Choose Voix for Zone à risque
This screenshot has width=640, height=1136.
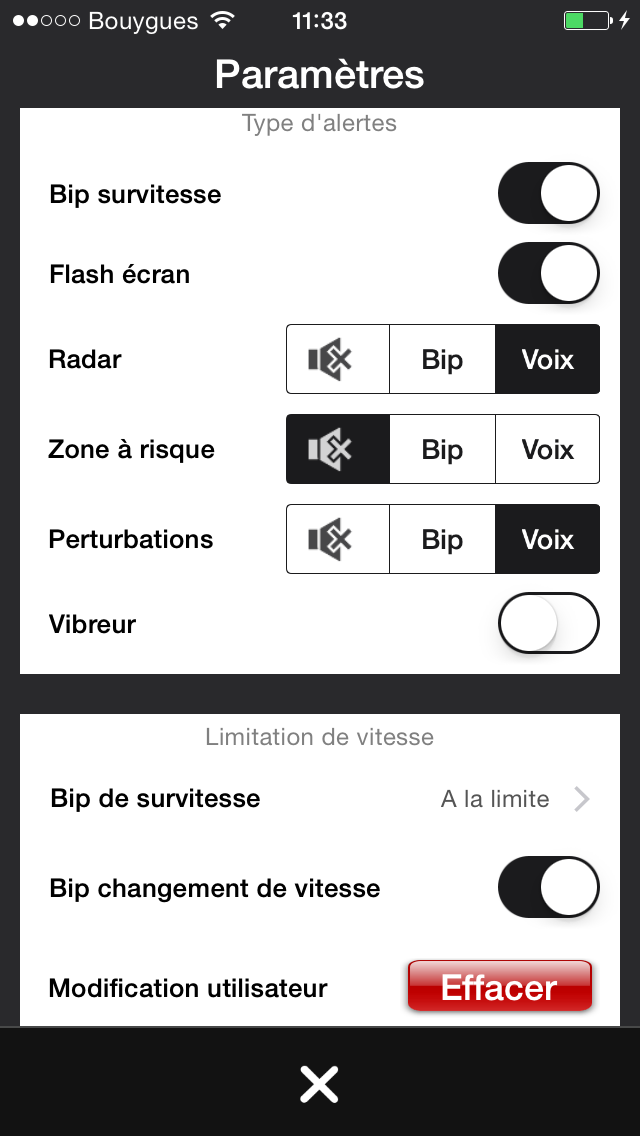point(547,449)
